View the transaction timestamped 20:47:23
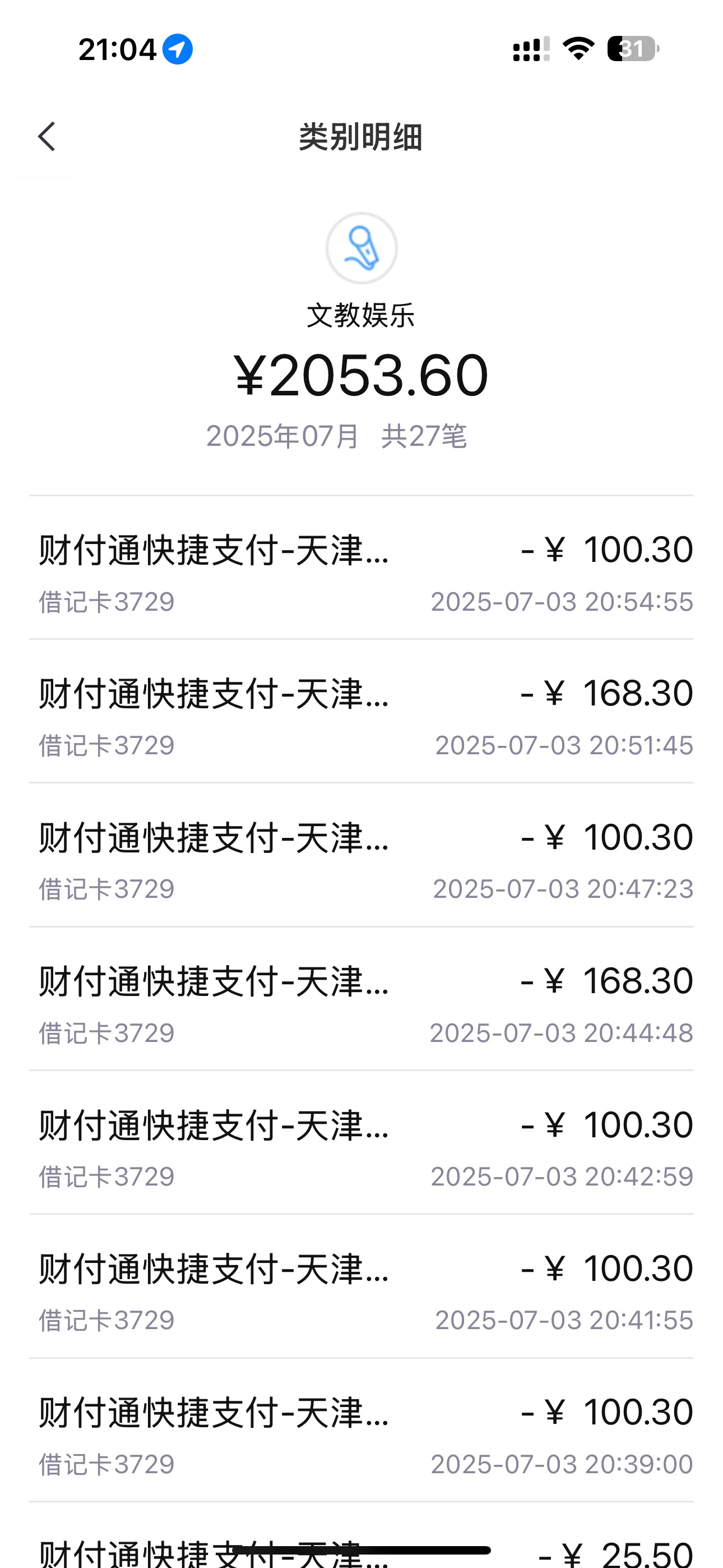723x1568 pixels. (x=361, y=855)
